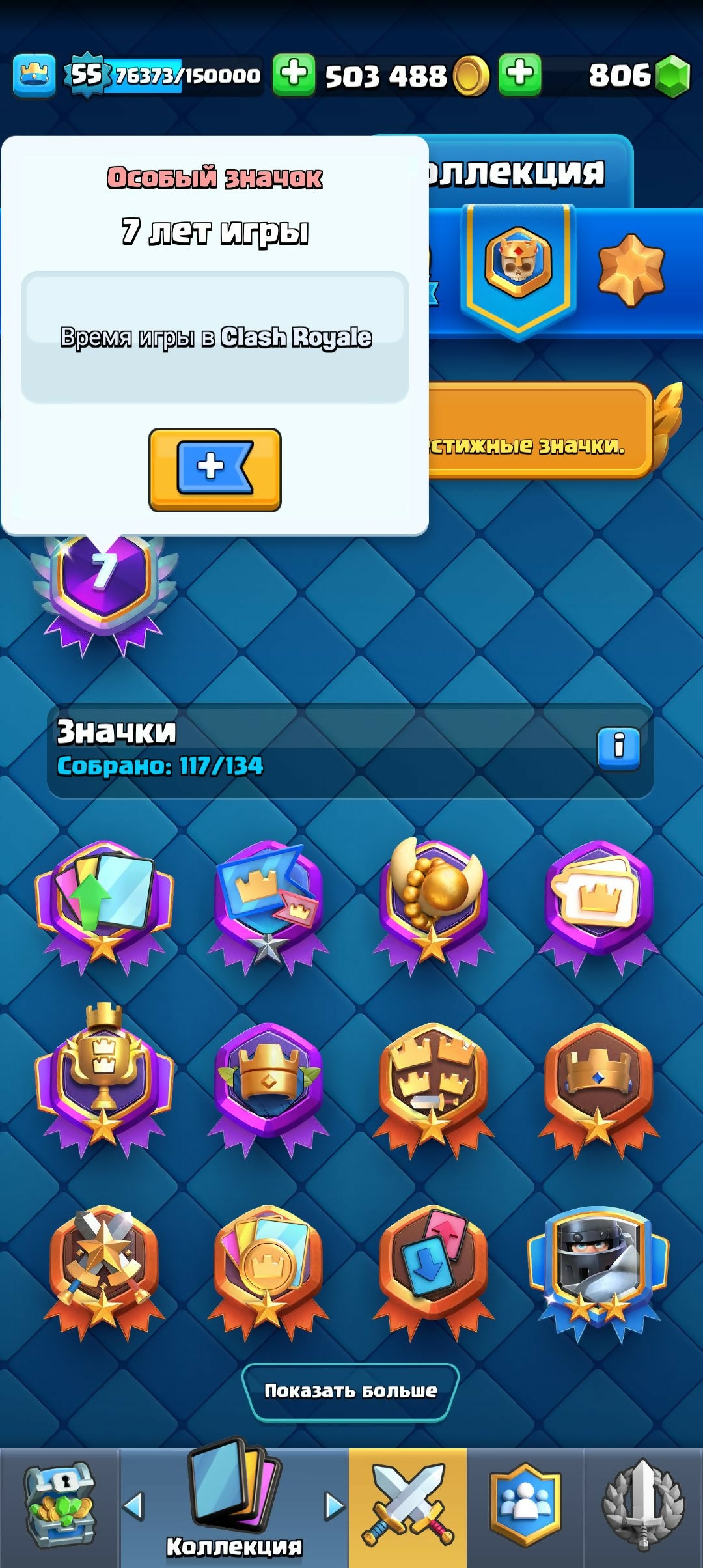Open the blue crown icon at top left
Image resolution: width=703 pixels, height=1568 pixels.
pos(34,76)
